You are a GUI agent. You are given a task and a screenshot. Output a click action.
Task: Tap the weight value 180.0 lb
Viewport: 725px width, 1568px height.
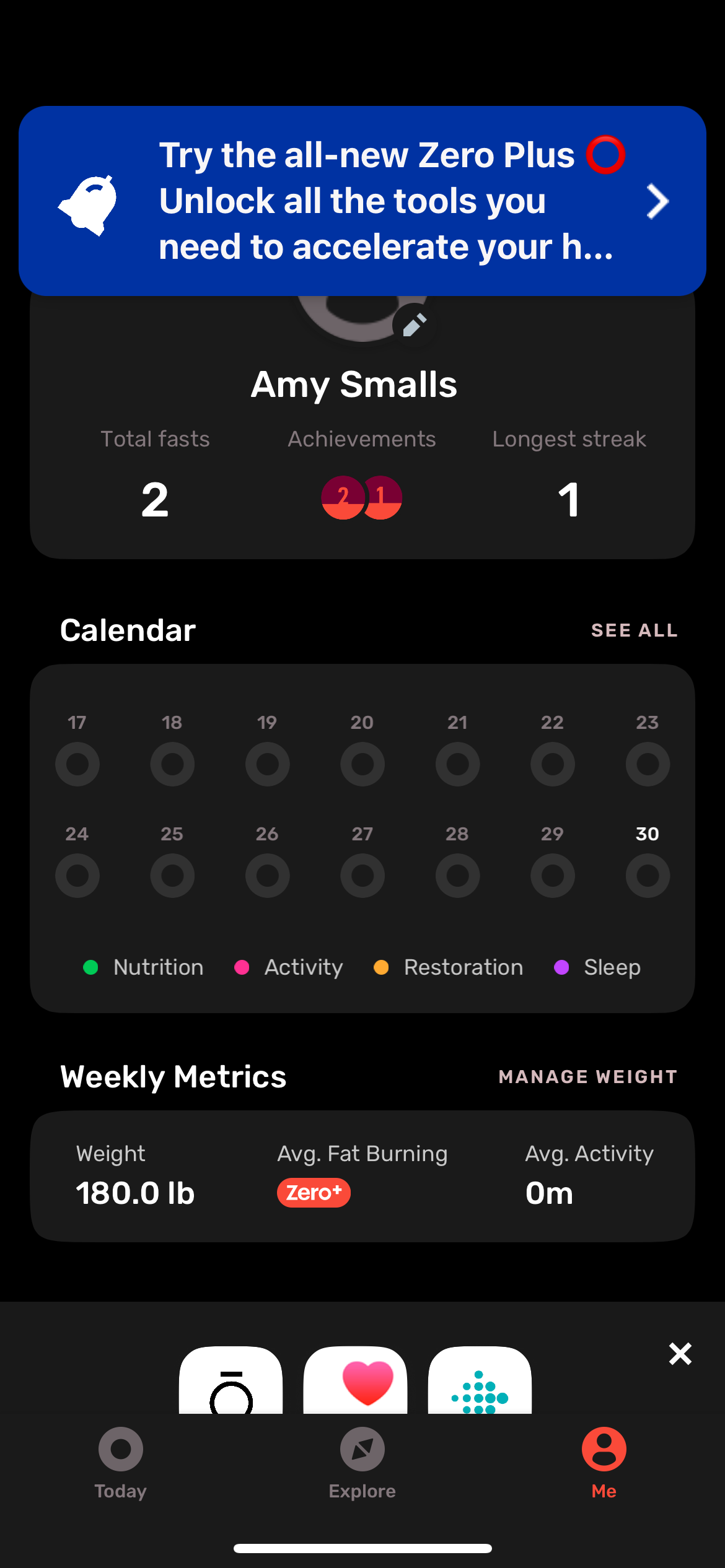tap(136, 1192)
